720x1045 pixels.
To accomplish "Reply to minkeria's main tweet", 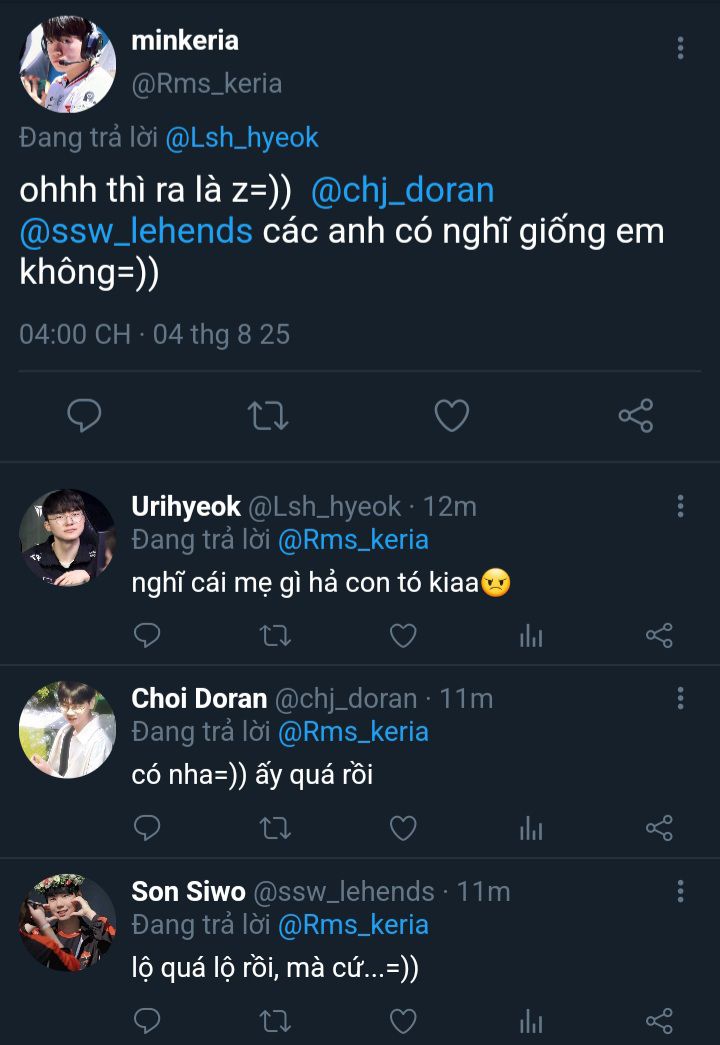I will pyautogui.click(x=84, y=415).
